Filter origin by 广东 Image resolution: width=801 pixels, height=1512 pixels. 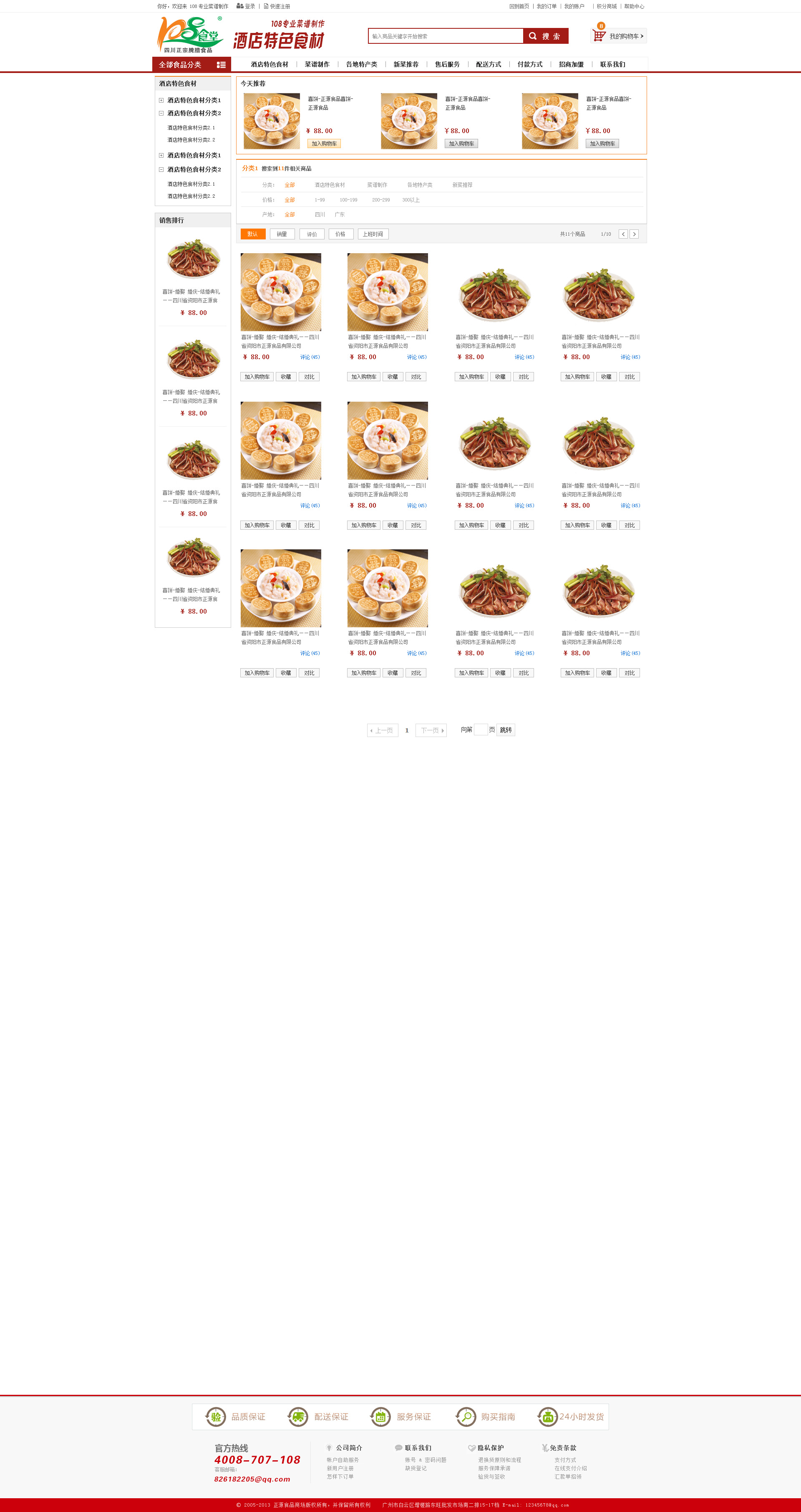tap(340, 215)
